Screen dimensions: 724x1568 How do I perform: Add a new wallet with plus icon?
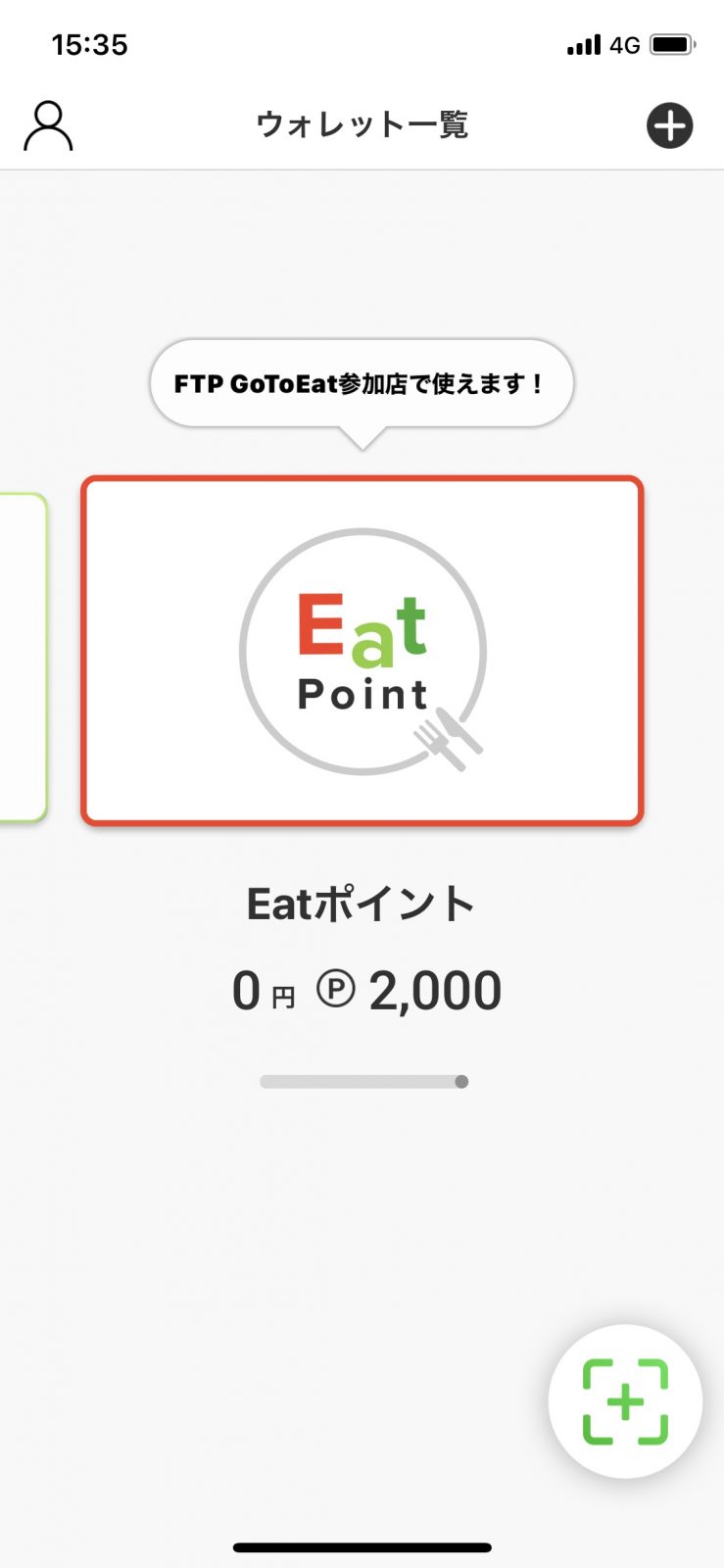tap(669, 126)
